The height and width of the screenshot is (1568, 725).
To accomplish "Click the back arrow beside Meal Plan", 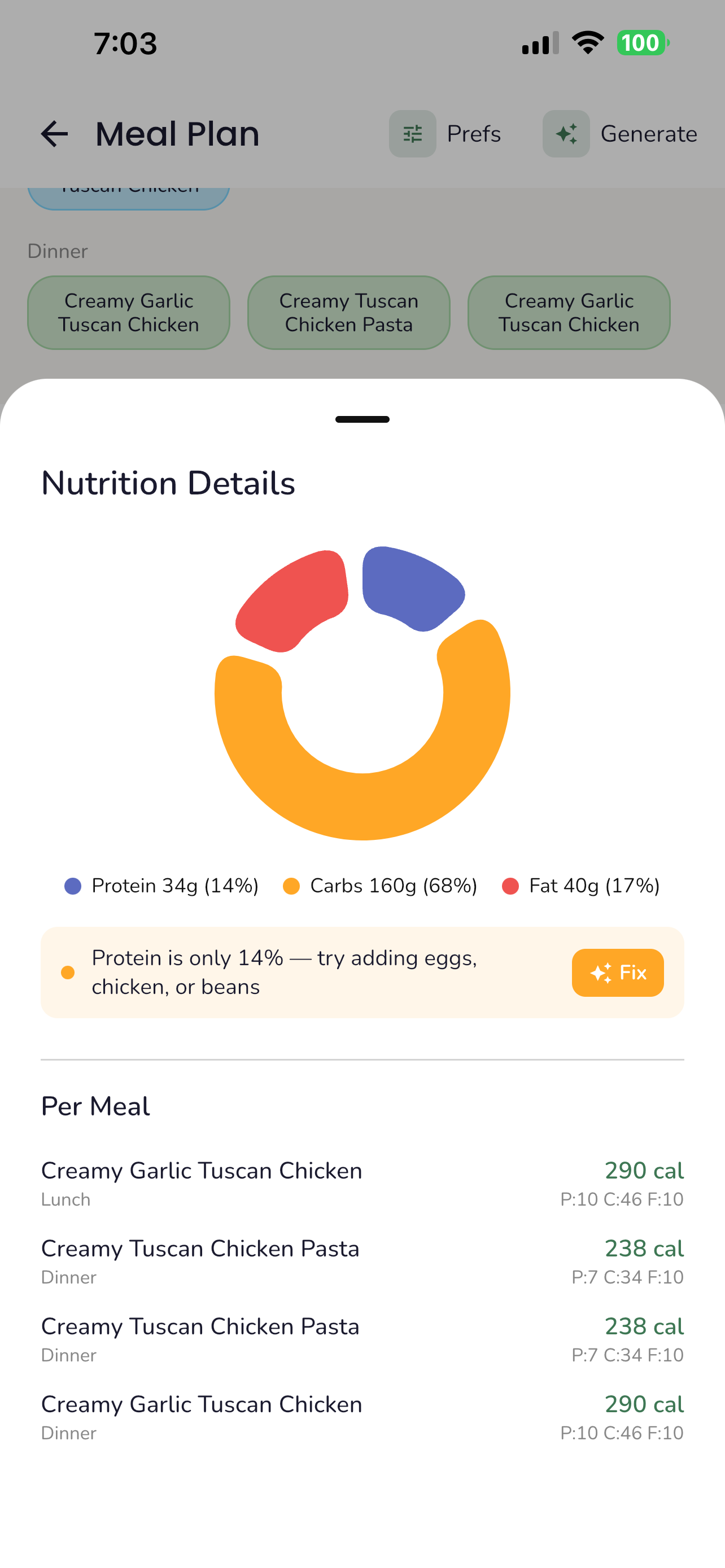I will click(x=55, y=134).
